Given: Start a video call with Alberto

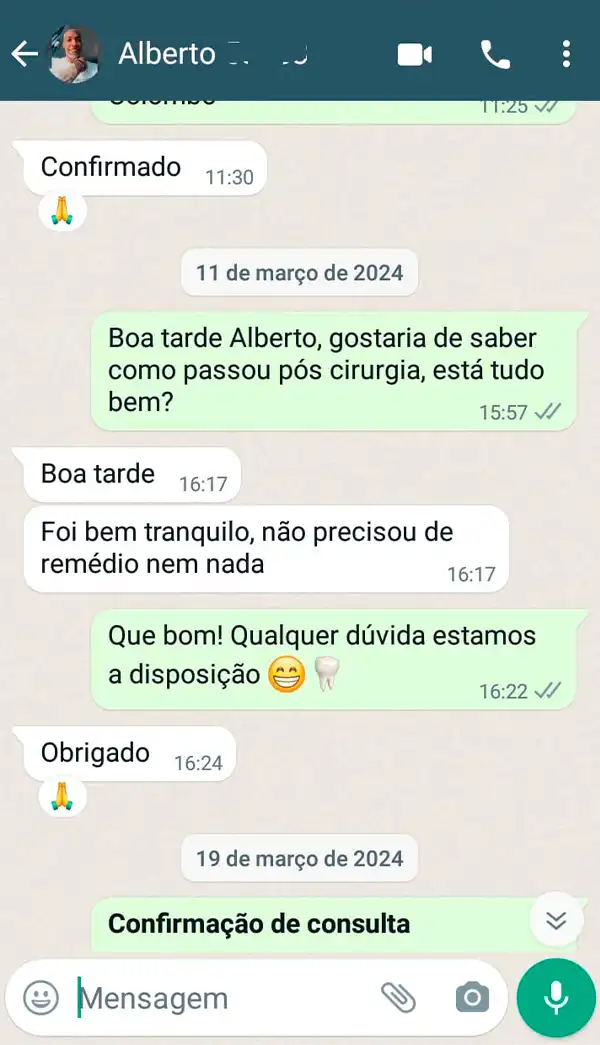Looking at the screenshot, I should [x=414, y=54].
